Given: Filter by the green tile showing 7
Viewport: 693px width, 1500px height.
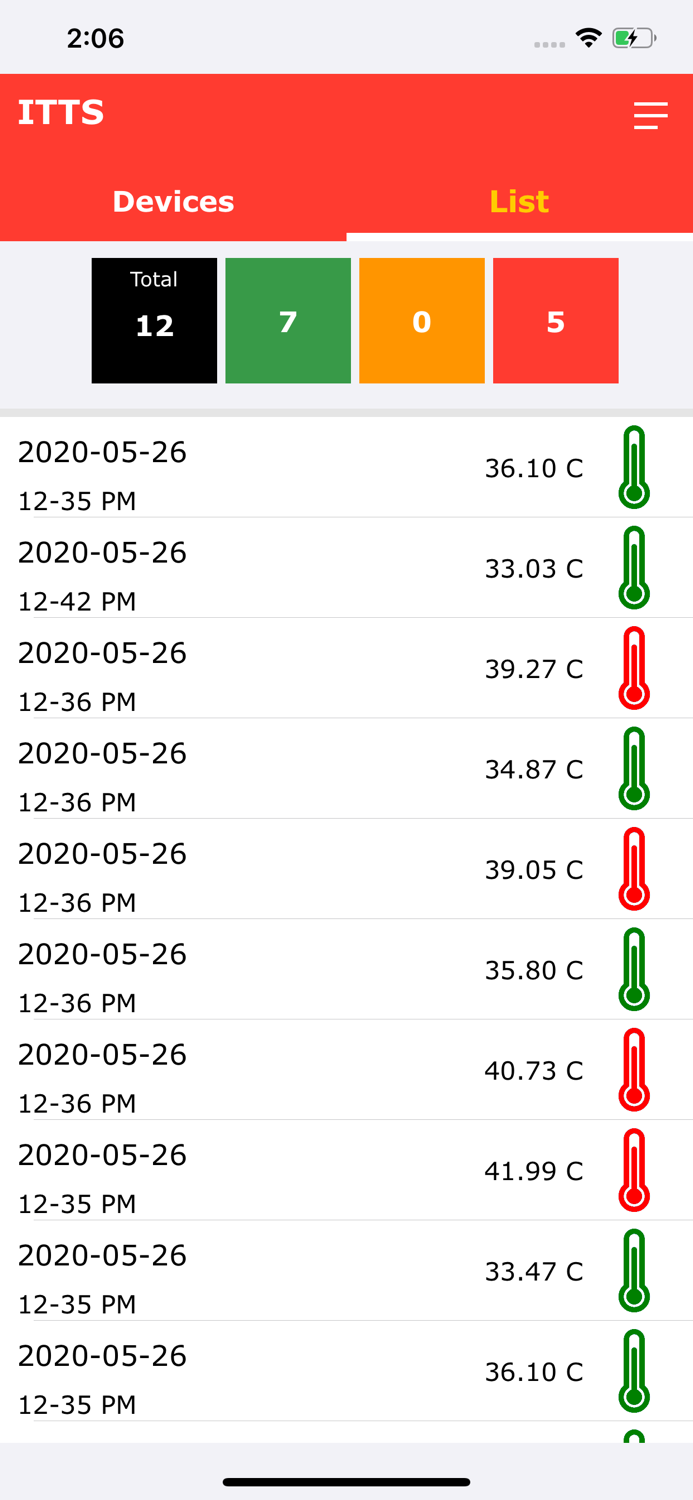Looking at the screenshot, I should click(288, 321).
